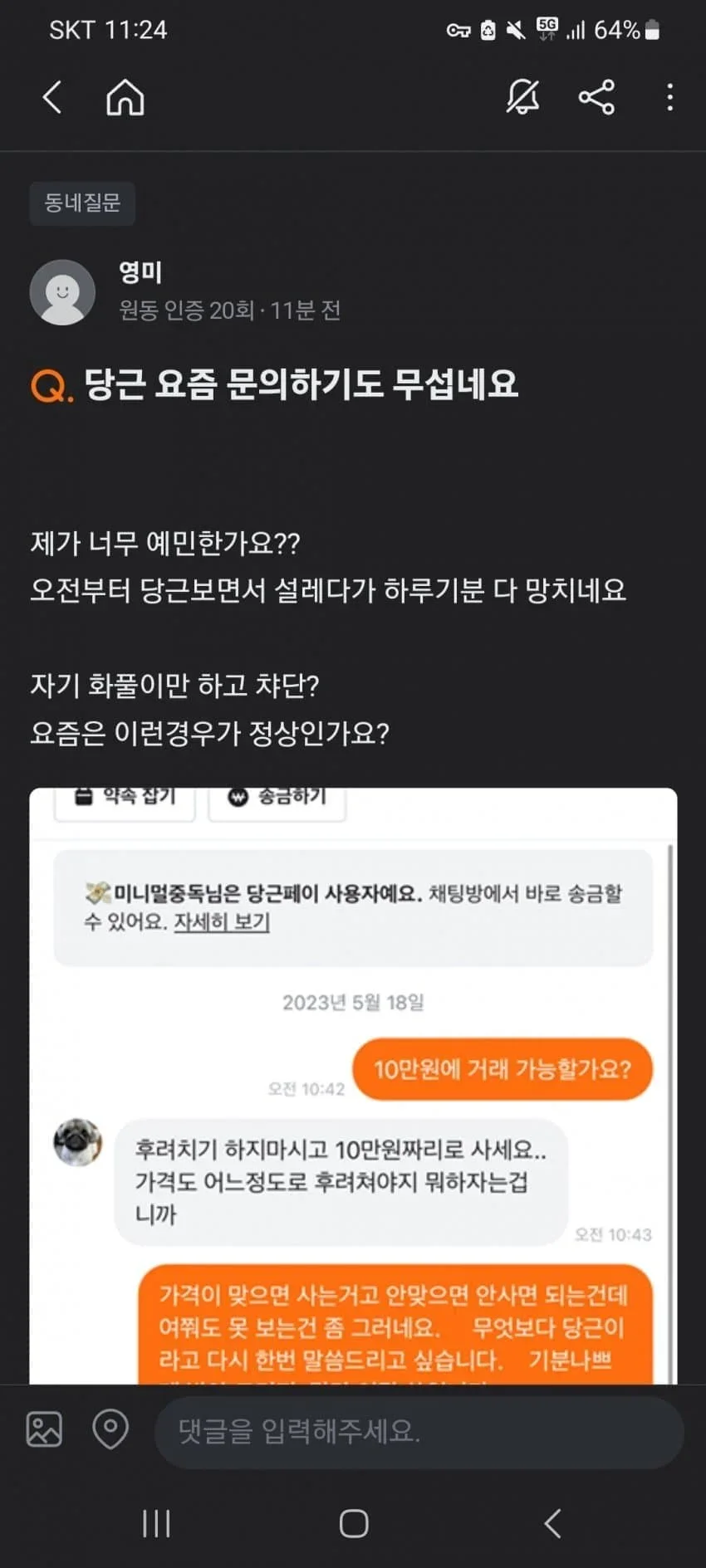The image size is (706, 1568).
Task: Open 영미's profile avatar picture
Action: [62, 292]
